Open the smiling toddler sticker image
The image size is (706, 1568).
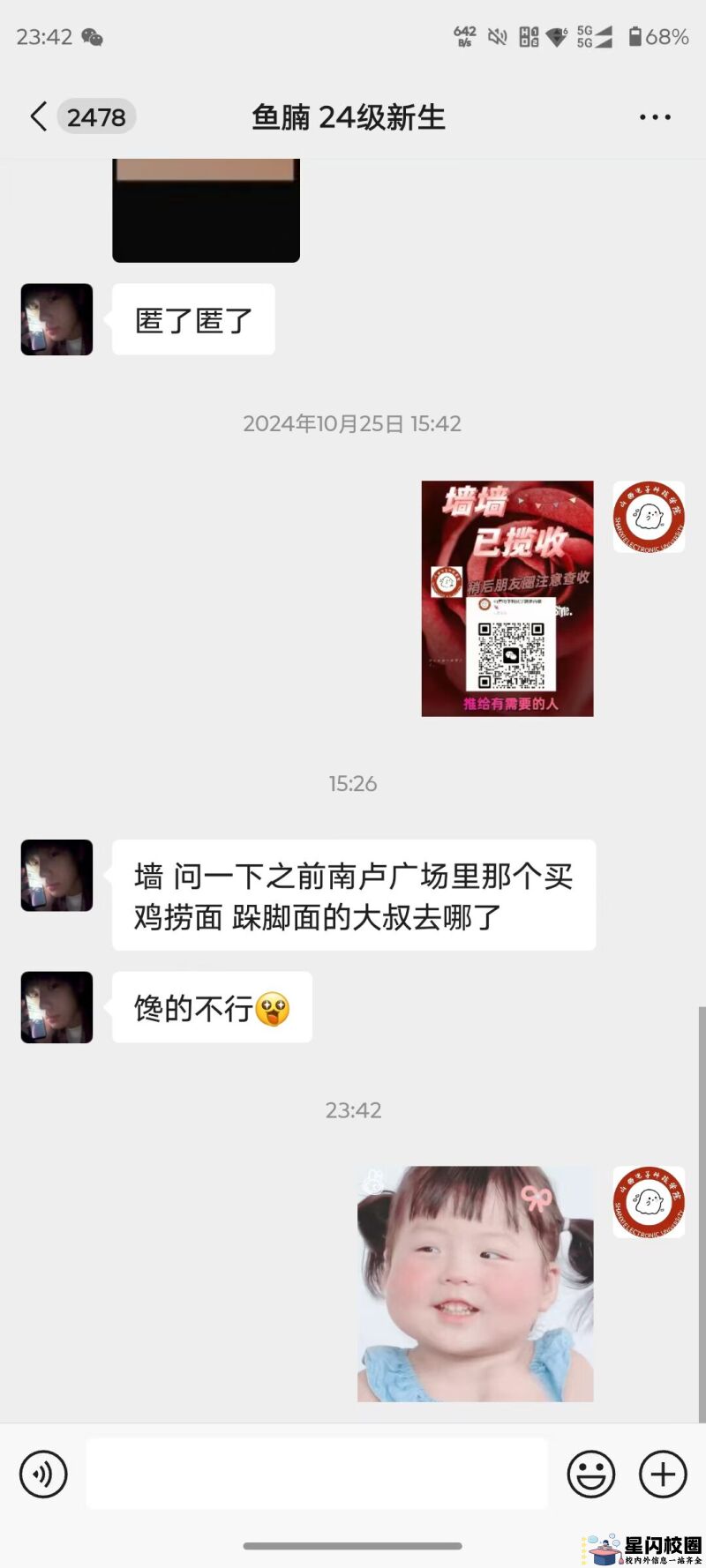[x=476, y=1283]
